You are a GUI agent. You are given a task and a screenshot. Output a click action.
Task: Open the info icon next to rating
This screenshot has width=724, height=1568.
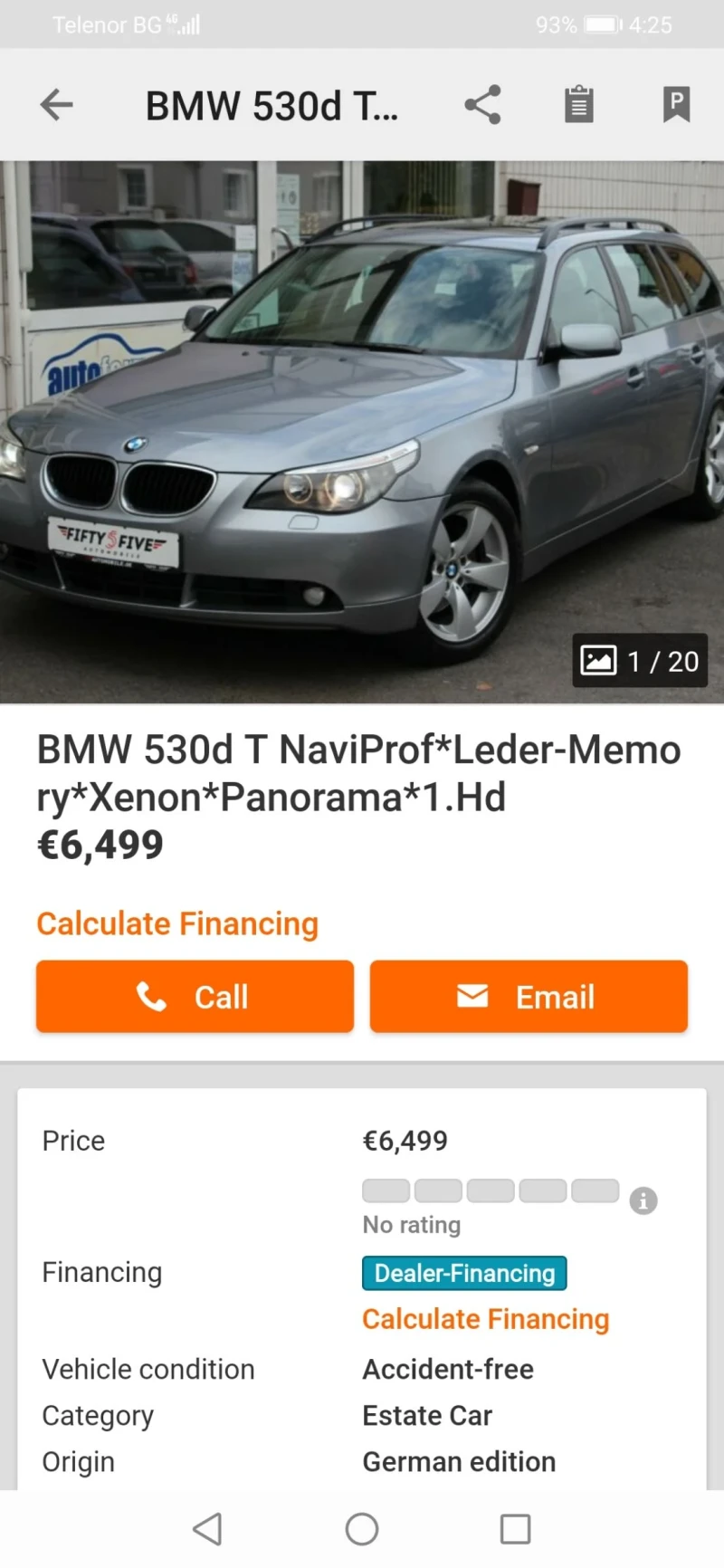[643, 1200]
